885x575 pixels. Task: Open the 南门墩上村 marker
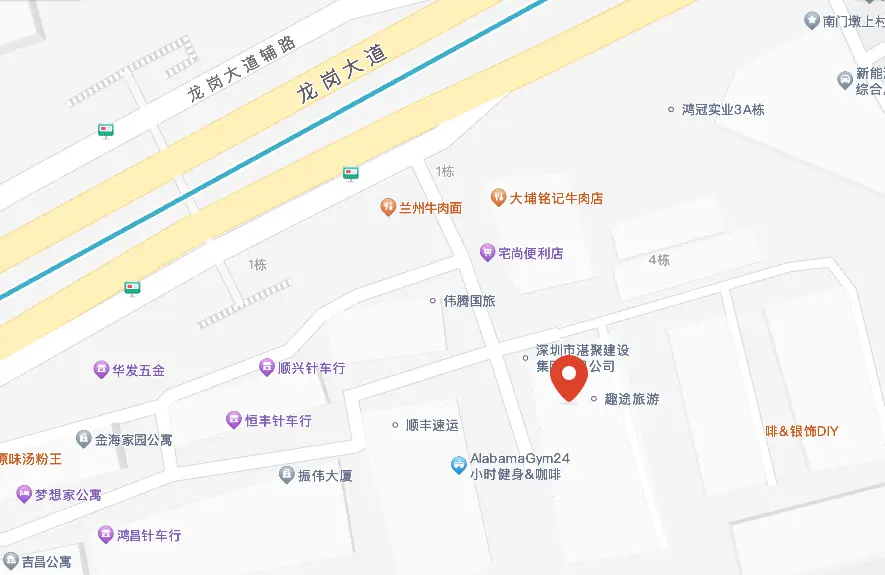point(811,20)
